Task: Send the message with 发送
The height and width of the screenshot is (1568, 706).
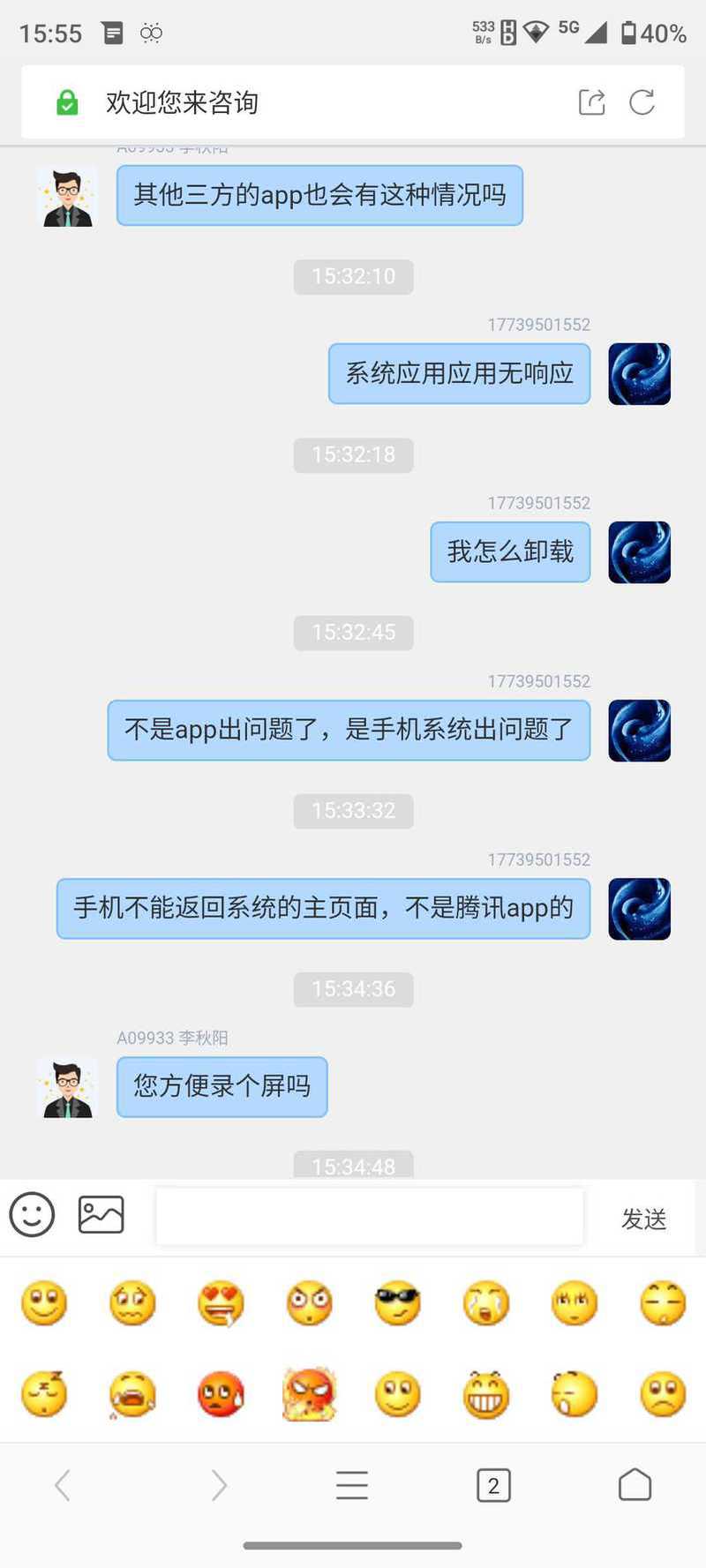Action: pyautogui.click(x=643, y=1219)
